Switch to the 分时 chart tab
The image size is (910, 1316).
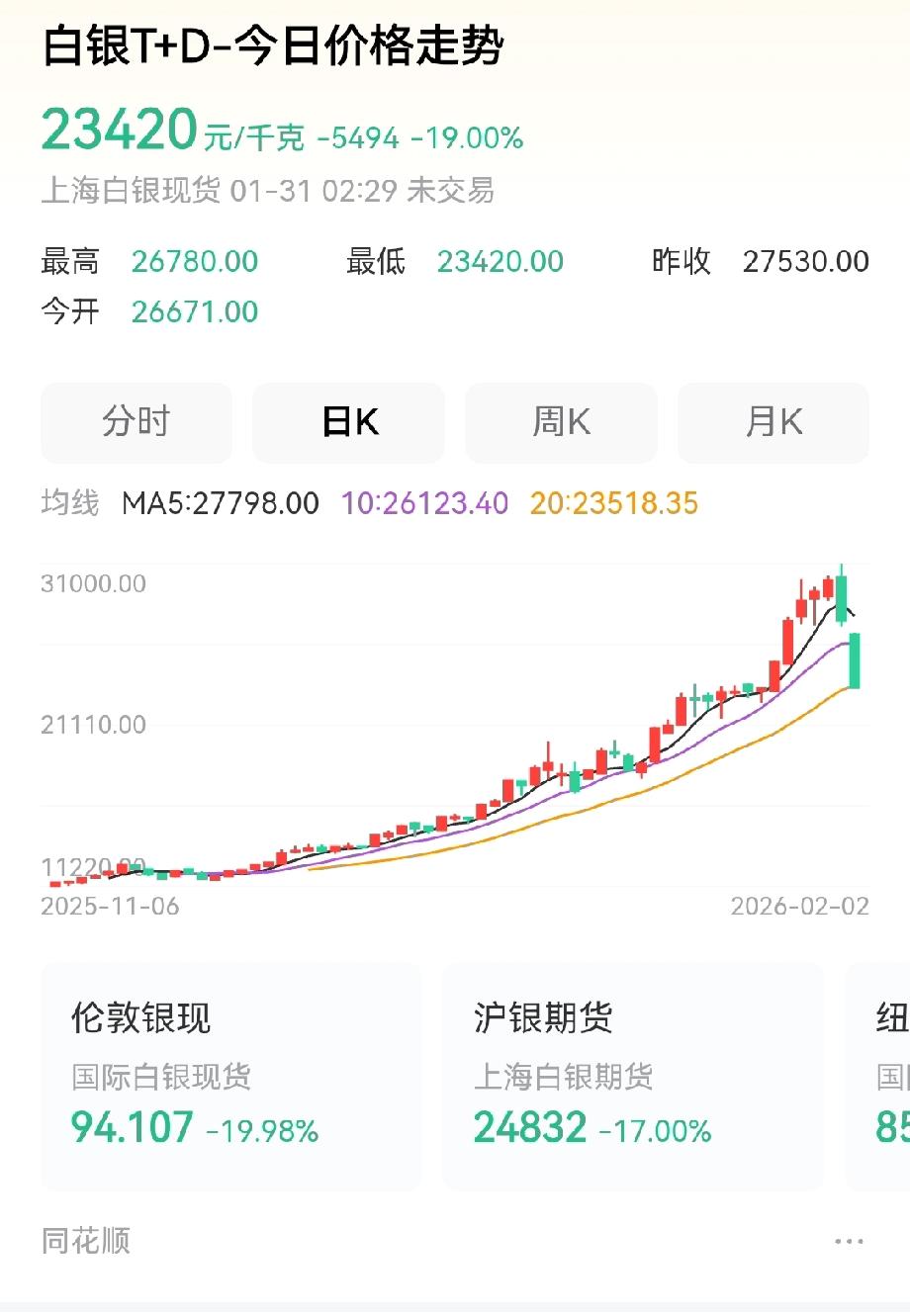click(136, 422)
